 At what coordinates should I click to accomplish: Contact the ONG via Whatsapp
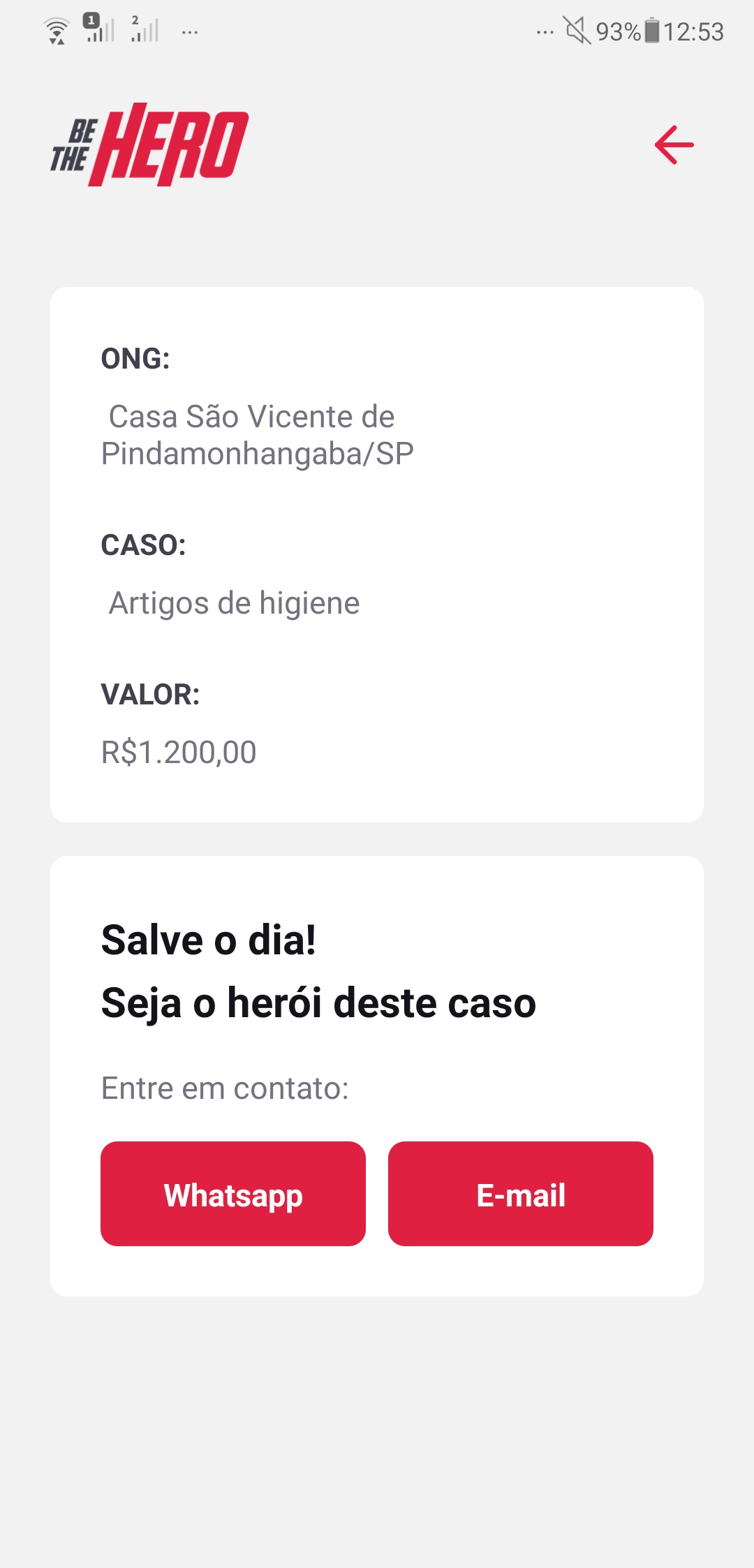click(x=233, y=1194)
